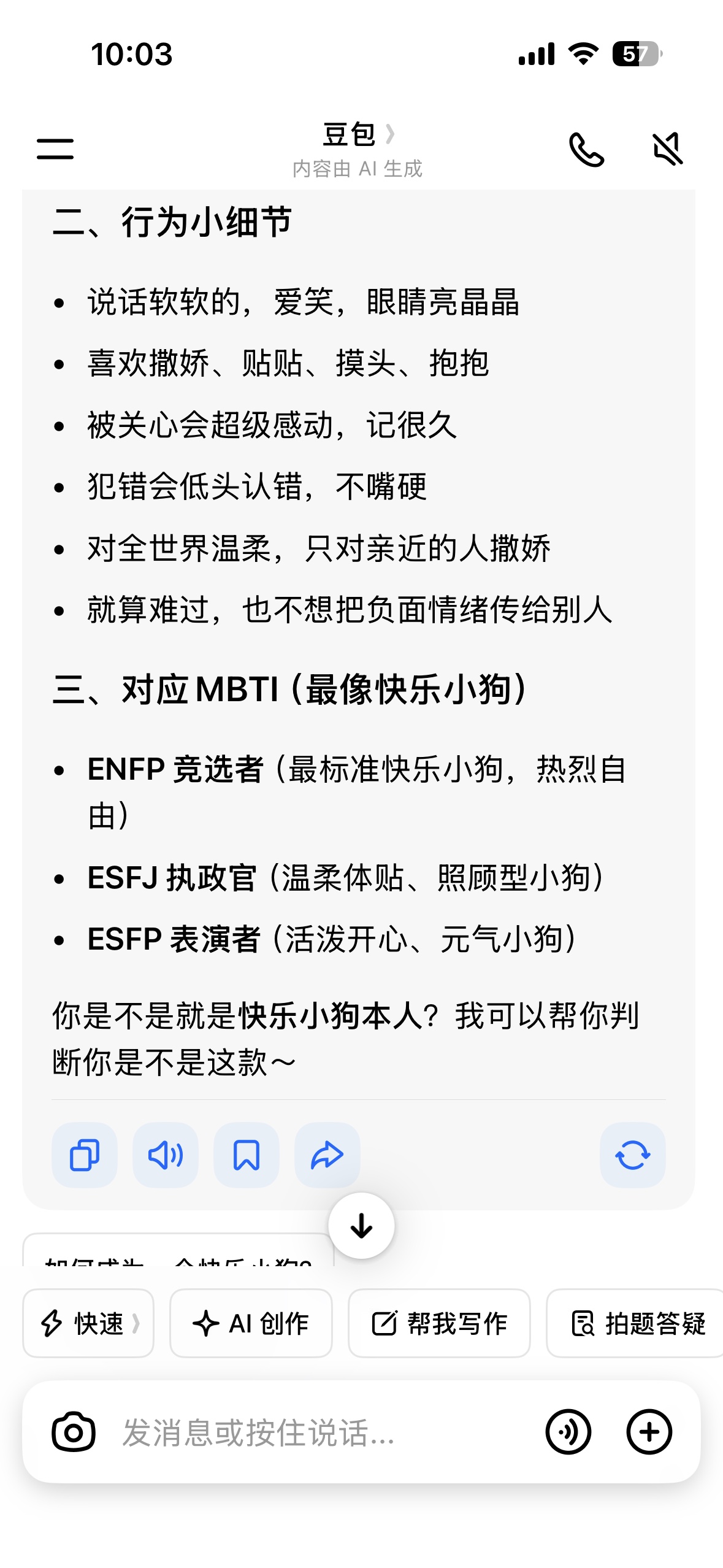Open the plus attachments menu
Viewport: 723px width, 1568px height.
point(649,1432)
